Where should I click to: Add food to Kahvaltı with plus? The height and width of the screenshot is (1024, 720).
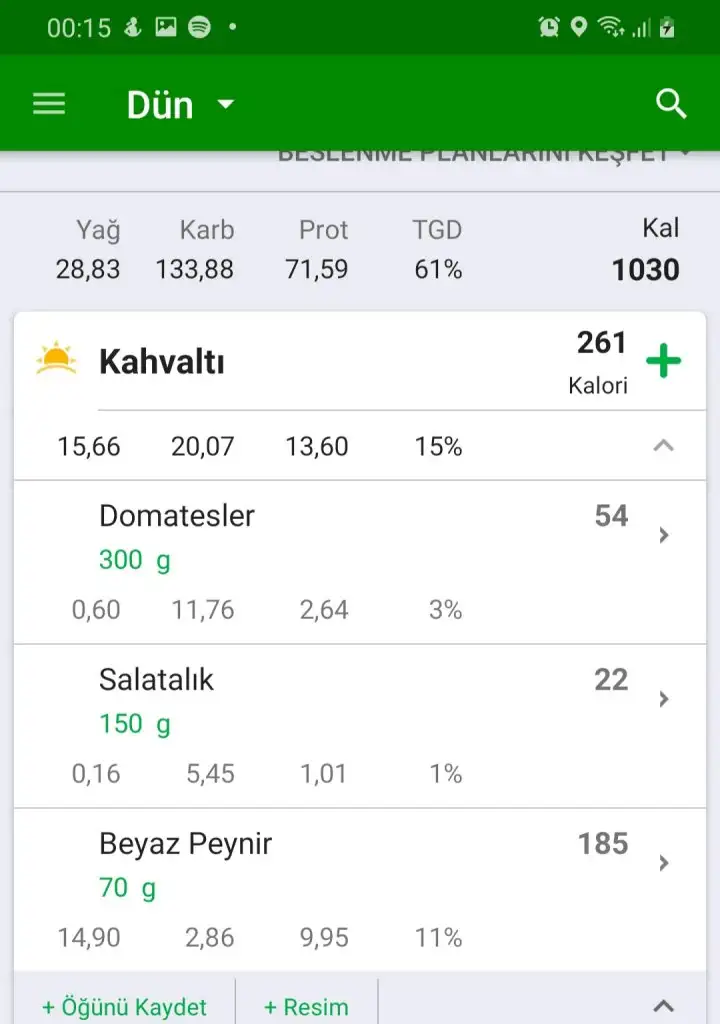663,361
